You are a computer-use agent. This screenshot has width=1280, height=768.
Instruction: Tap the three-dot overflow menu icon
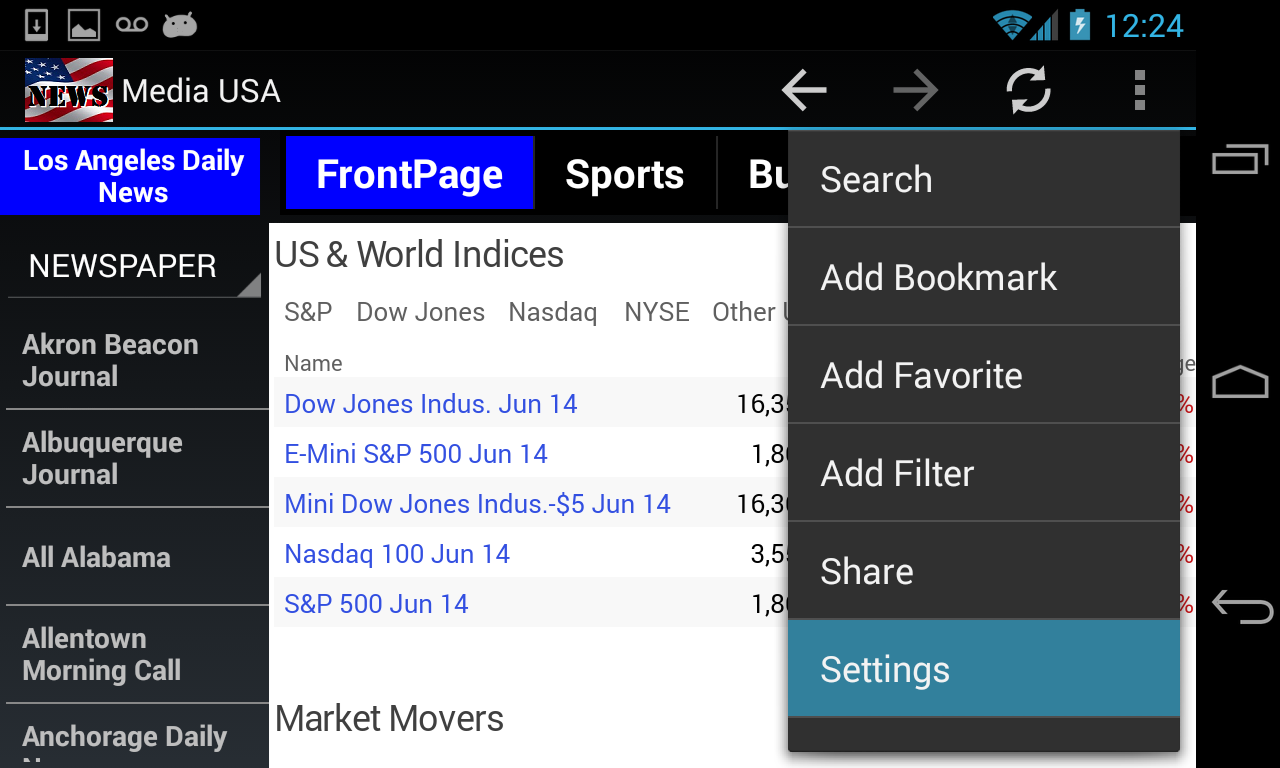1139,91
